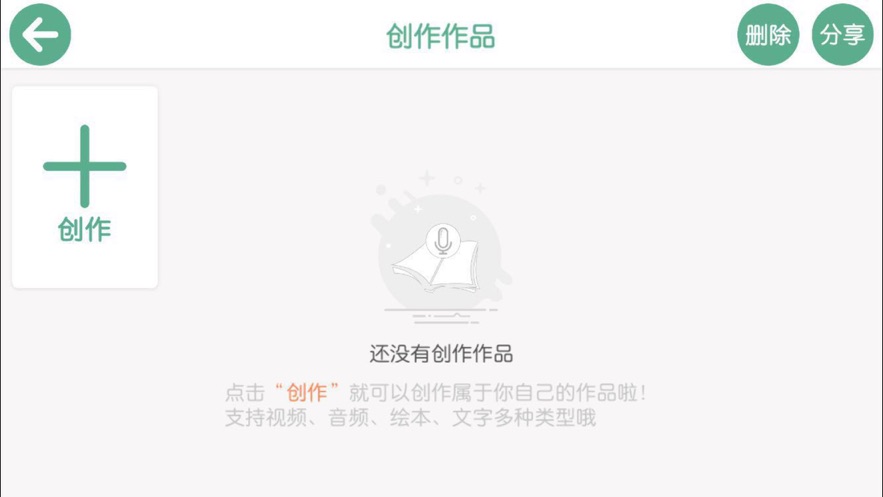Screen dimensions: 883x497
Task: Go back using the arrow icon
Action: pyautogui.click(x=40, y=35)
